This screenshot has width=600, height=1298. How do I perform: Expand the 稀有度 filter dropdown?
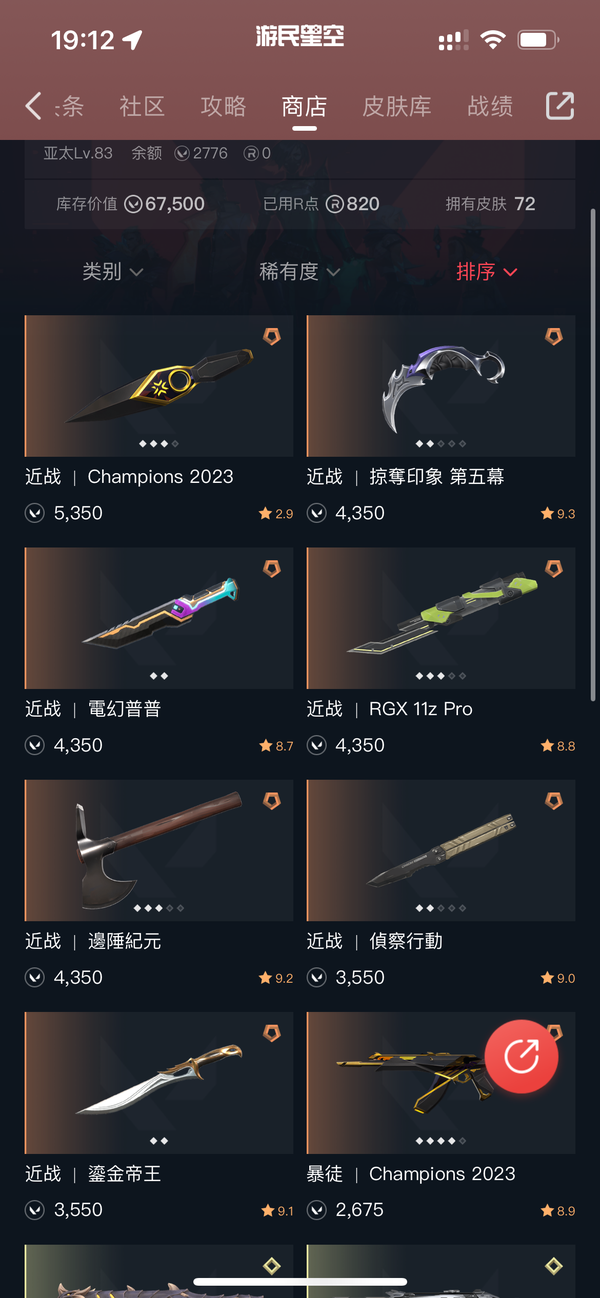(300, 272)
